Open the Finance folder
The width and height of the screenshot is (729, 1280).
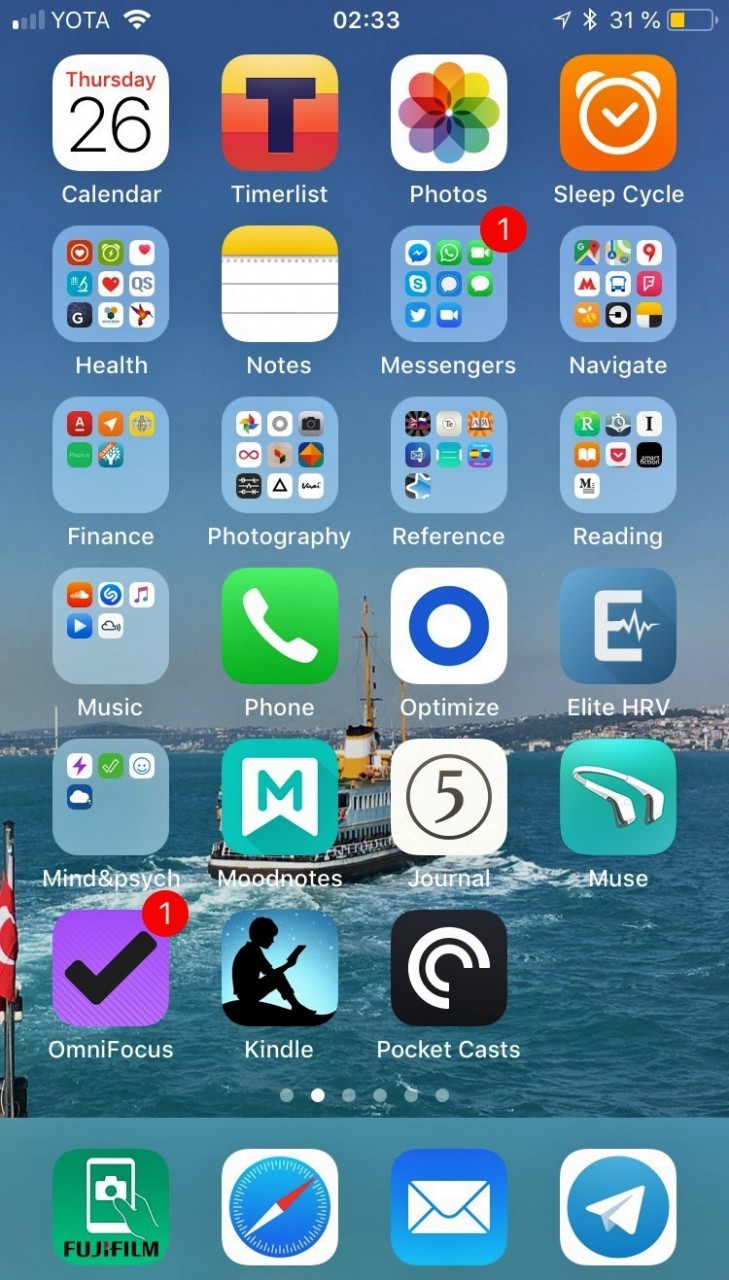[x=110, y=455]
